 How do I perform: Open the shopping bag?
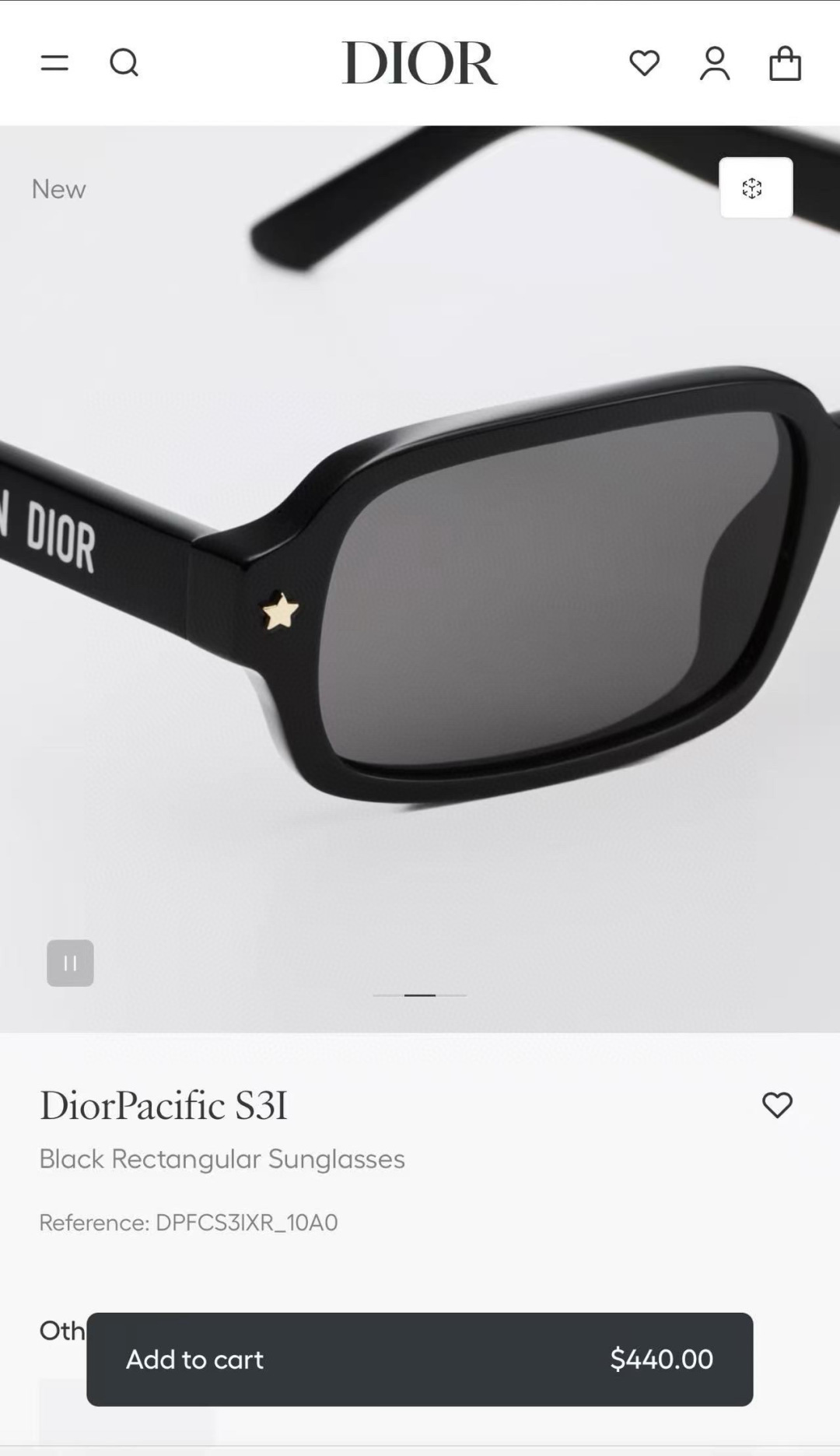(x=785, y=63)
